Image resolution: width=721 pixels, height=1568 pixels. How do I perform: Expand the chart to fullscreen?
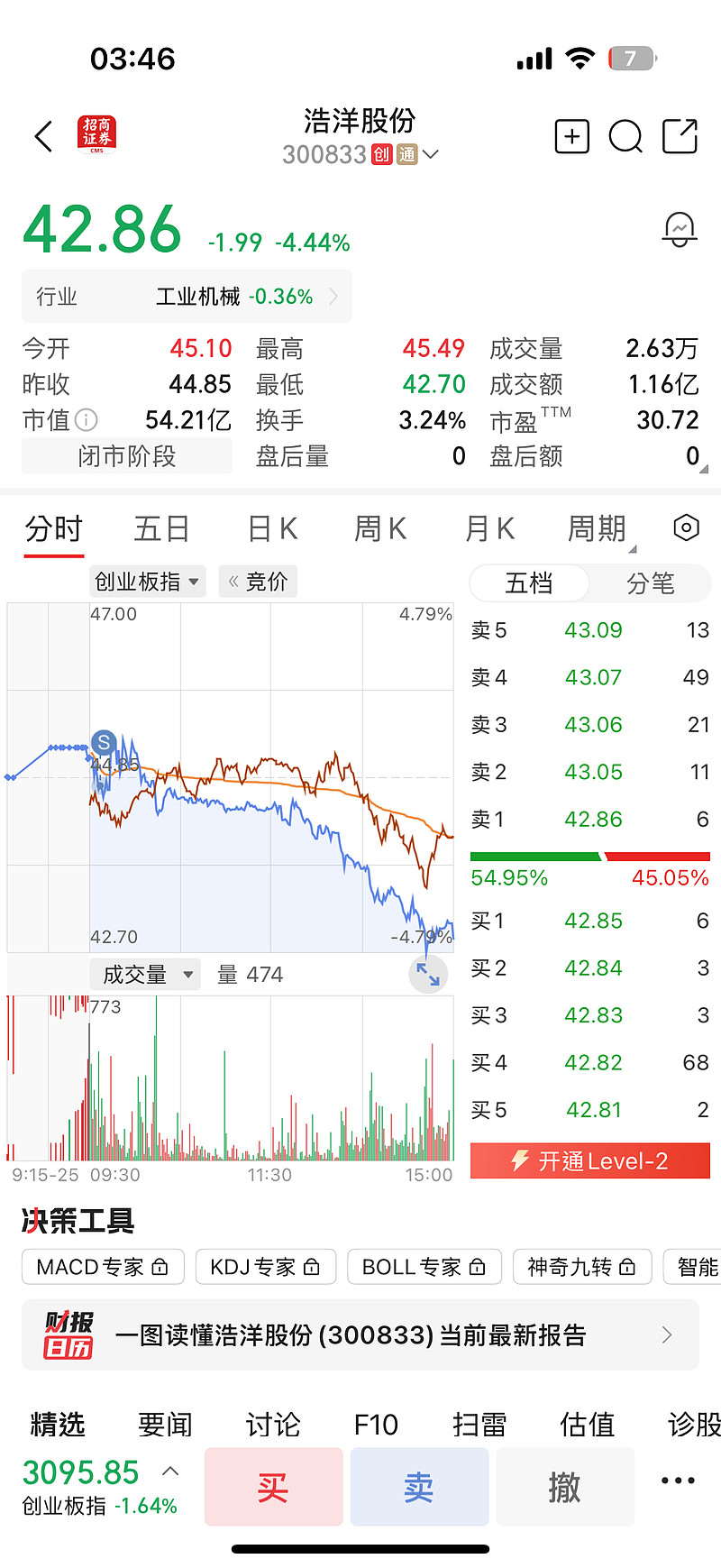coord(428,975)
